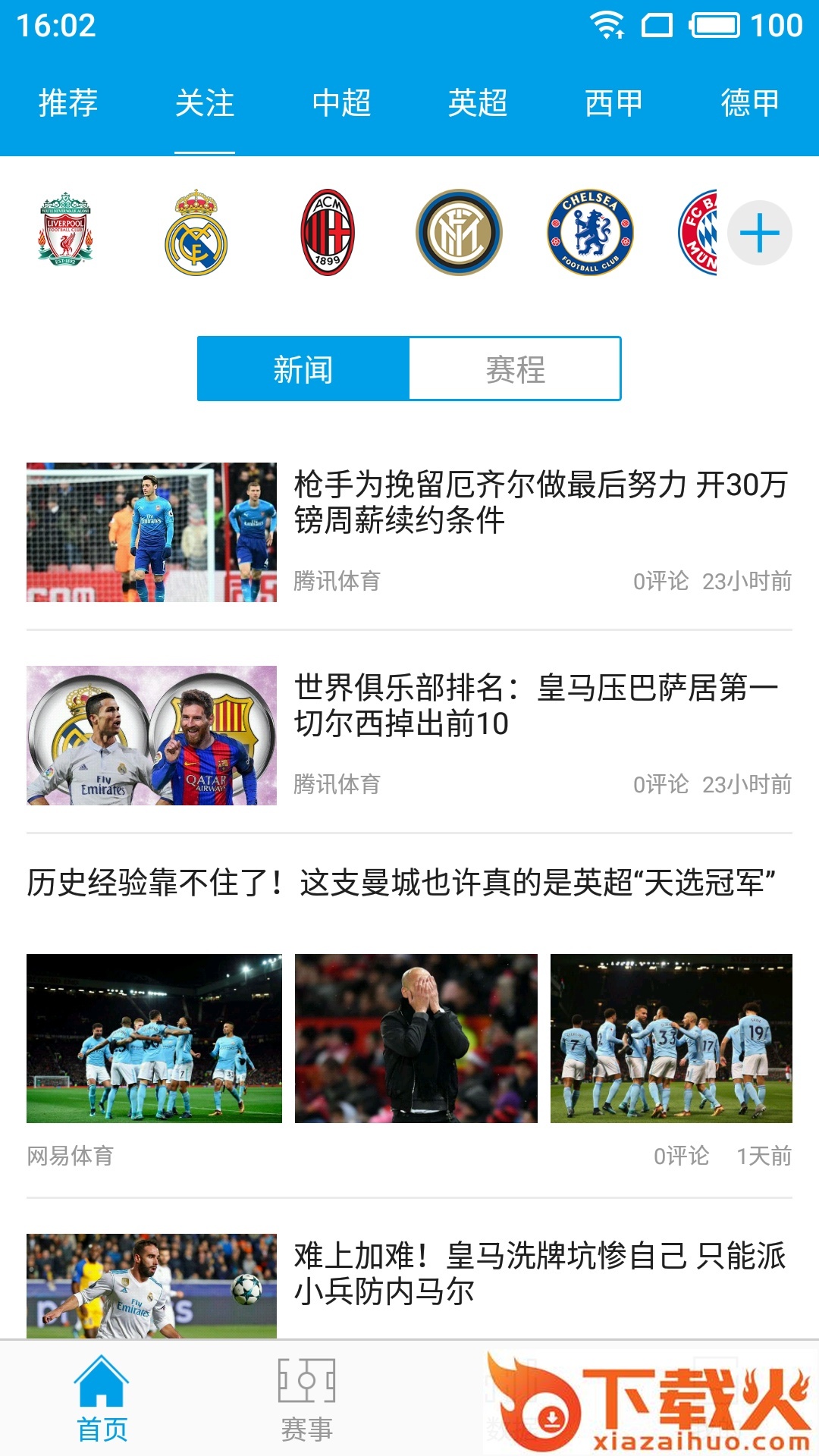Open the 曼城英超“天选冠军” story
This screenshot has height=1456, width=819.
[402, 883]
